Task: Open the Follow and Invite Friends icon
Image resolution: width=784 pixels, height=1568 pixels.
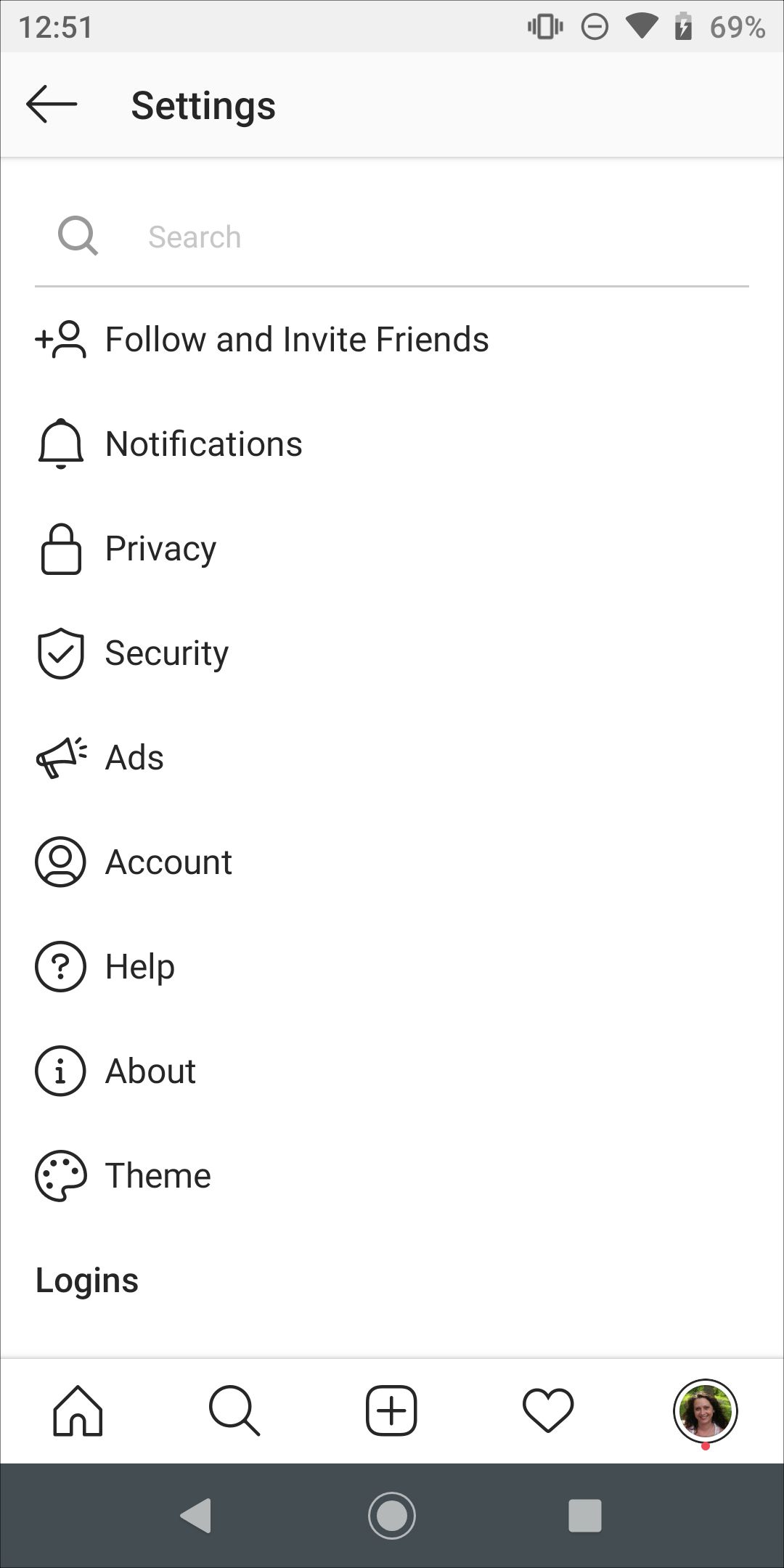Action: point(60,338)
